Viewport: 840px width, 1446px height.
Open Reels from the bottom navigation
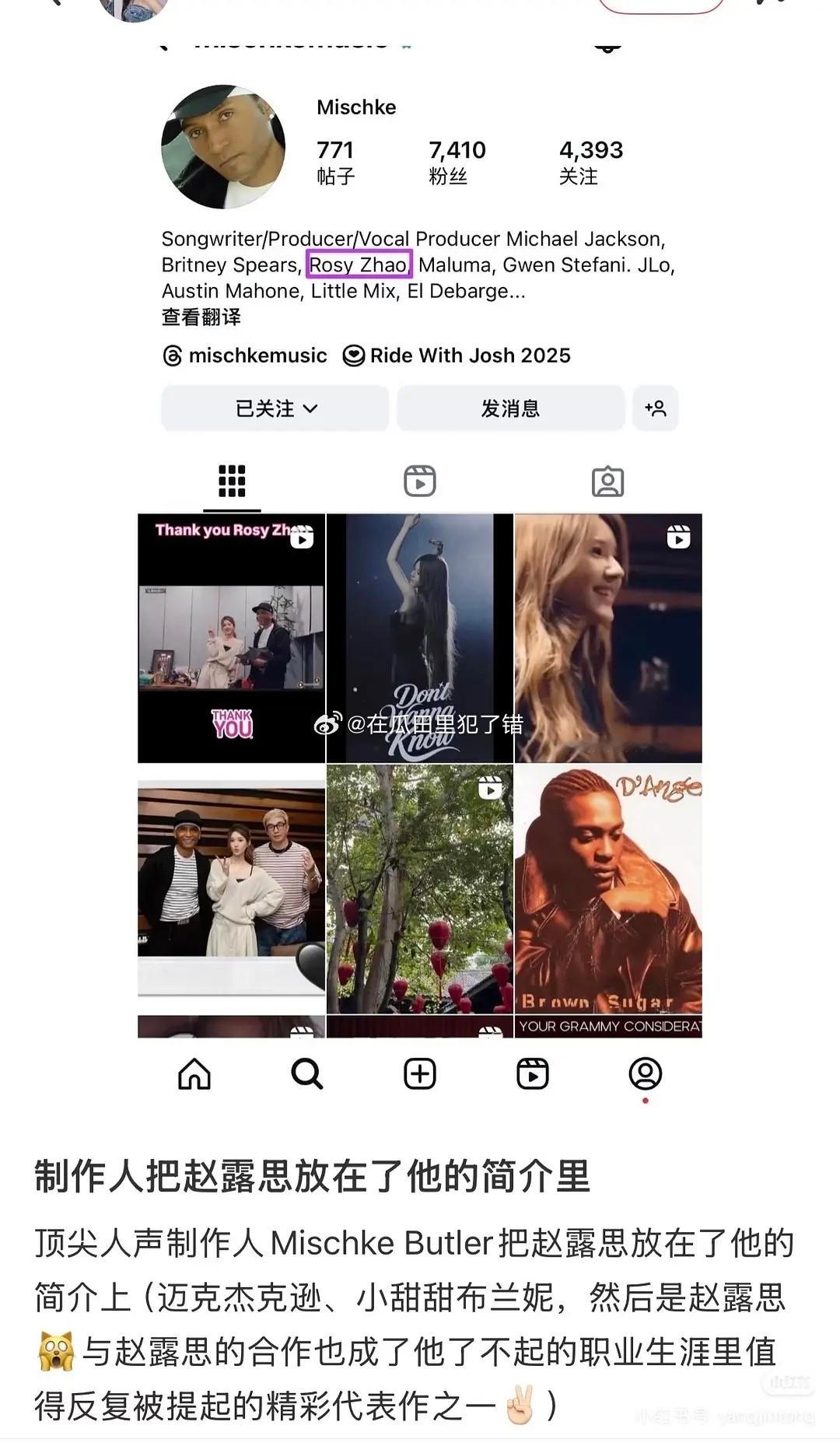pos(533,1075)
